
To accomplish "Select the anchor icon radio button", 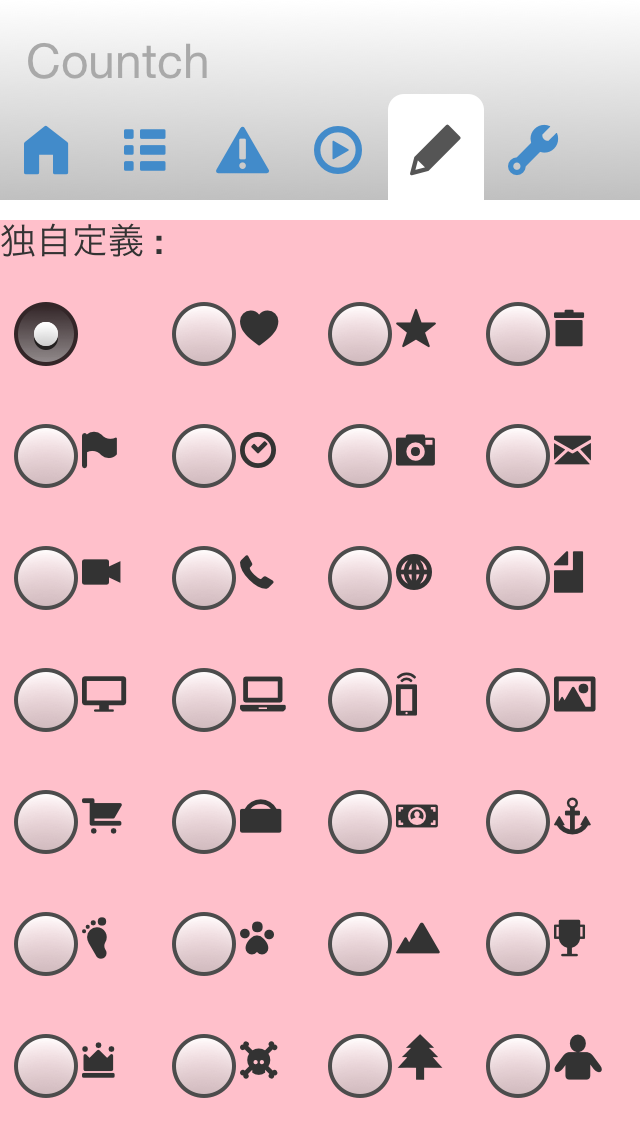I will [x=518, y=822].
